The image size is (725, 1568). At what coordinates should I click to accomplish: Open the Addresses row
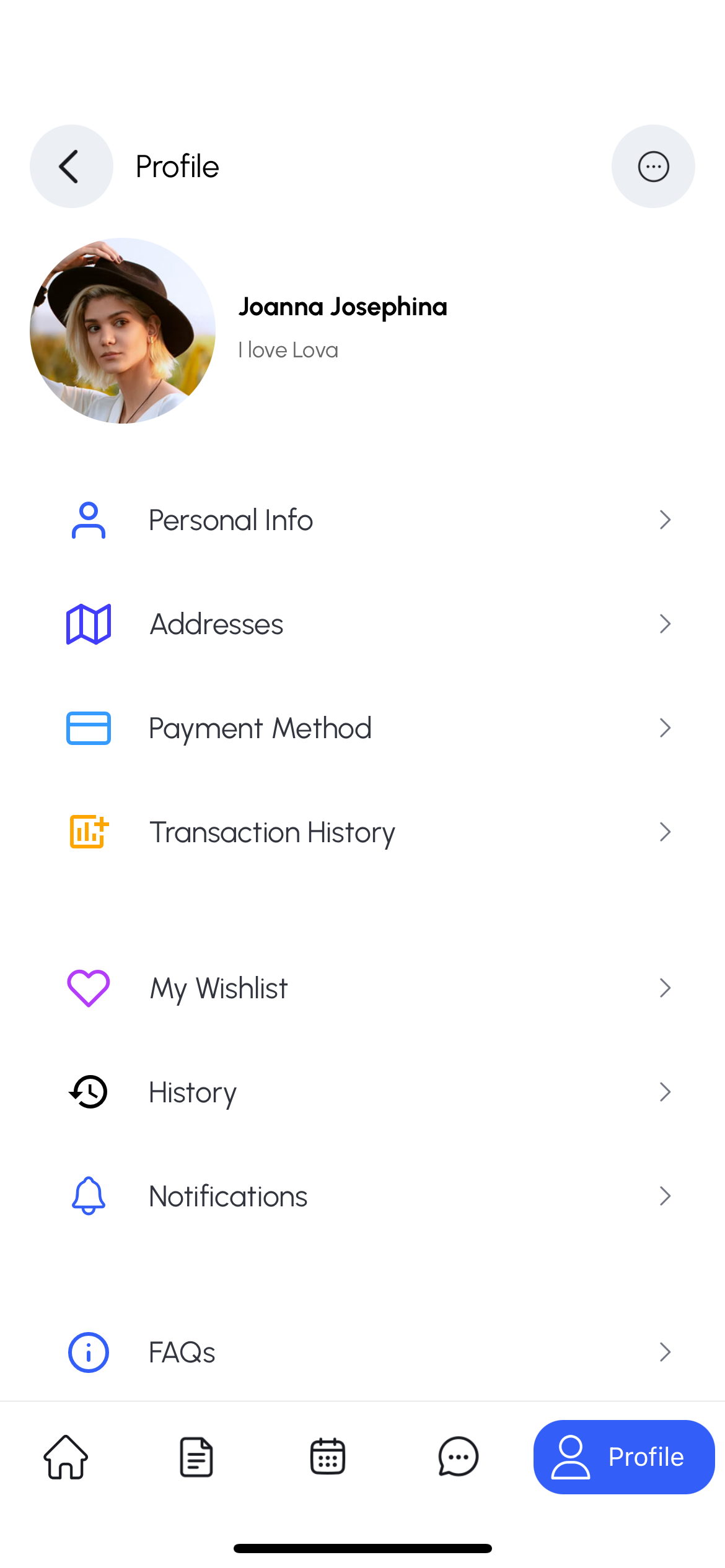(x=362, y=624)
